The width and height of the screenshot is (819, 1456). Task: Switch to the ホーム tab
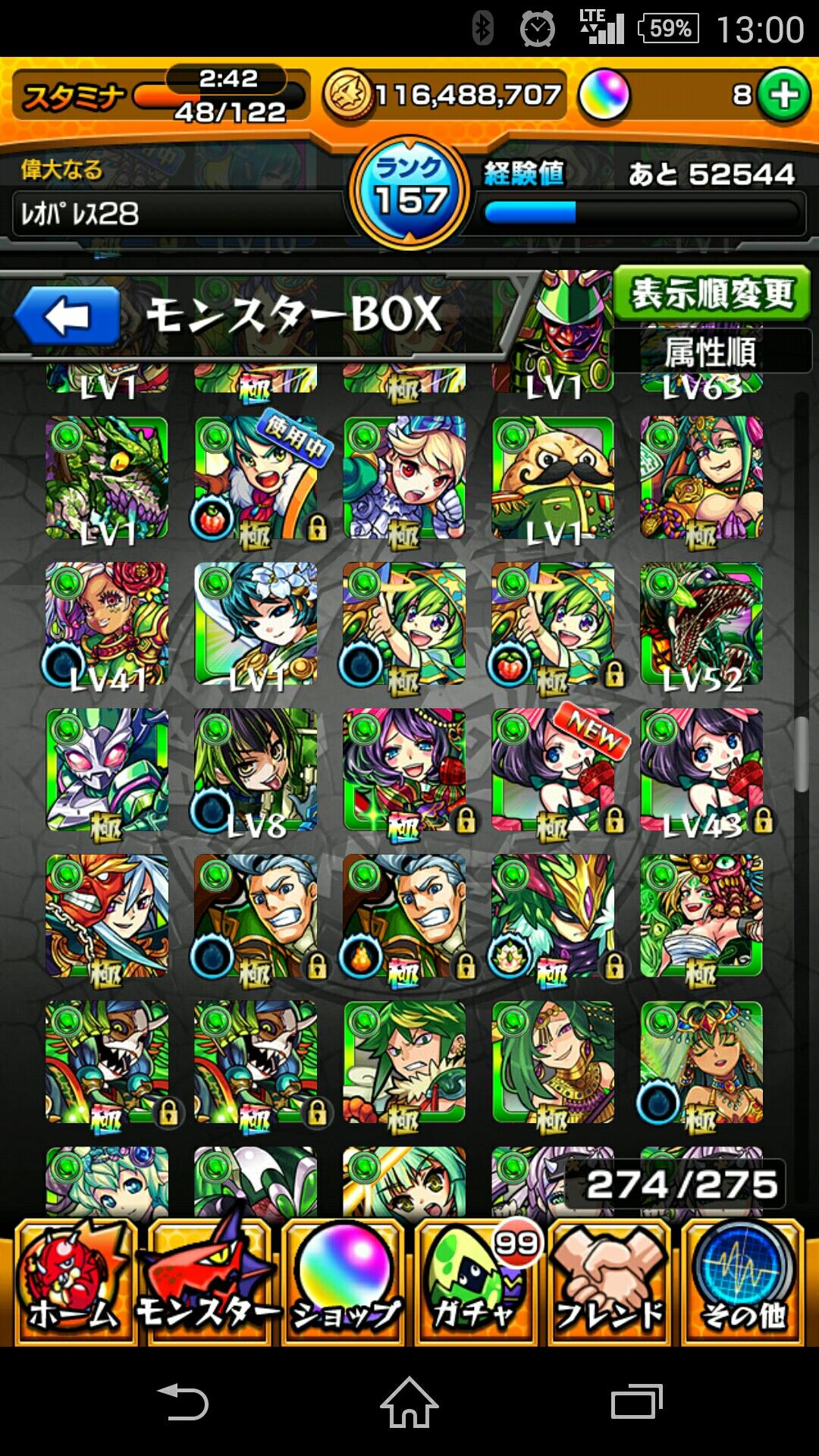tap(74, 1283)
